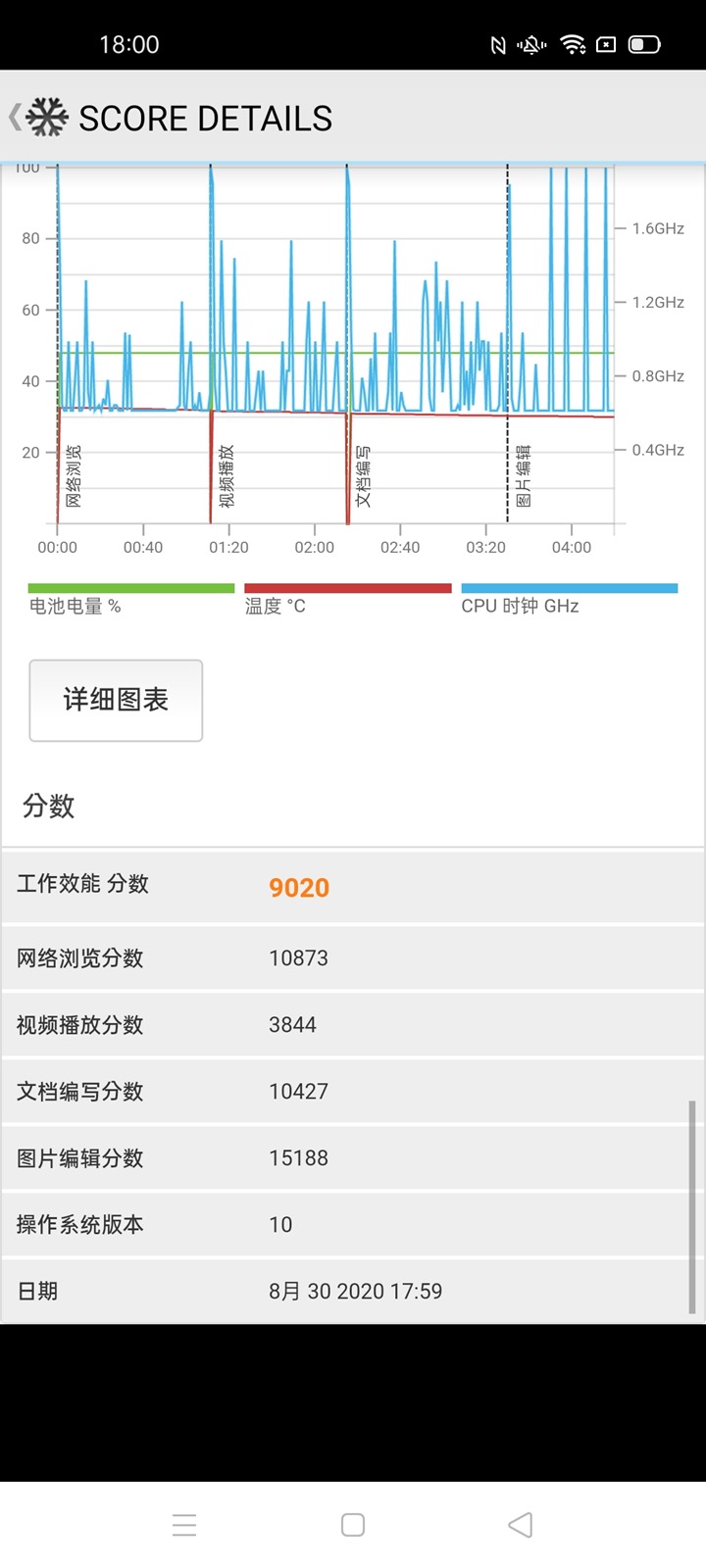This screenshot has height=1568, width=706.
Task: Go back from Score Details
Action: pos(16,118)
